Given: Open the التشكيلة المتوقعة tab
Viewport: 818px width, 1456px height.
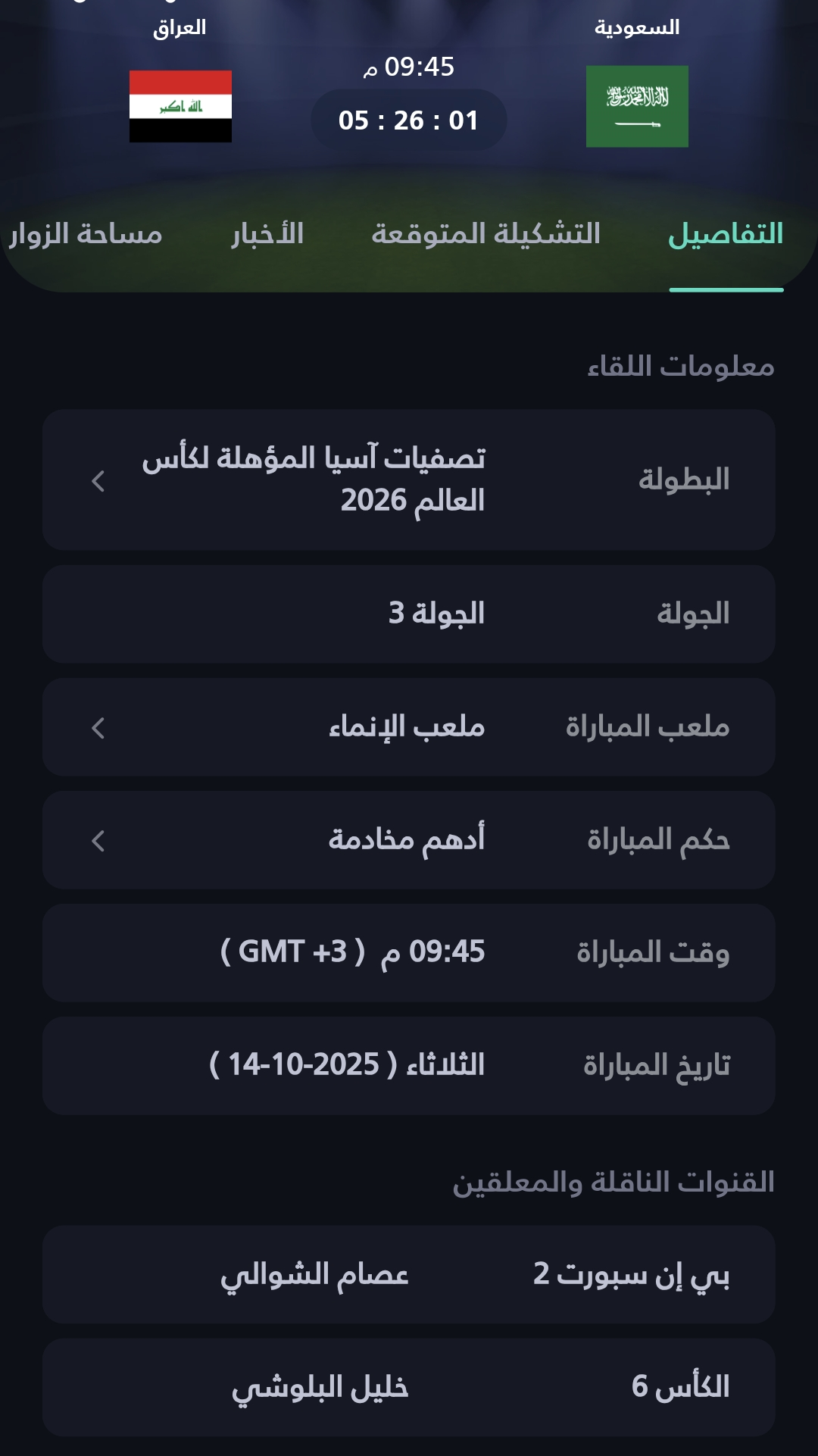Looking at the screenshot, I should point(485,235).
